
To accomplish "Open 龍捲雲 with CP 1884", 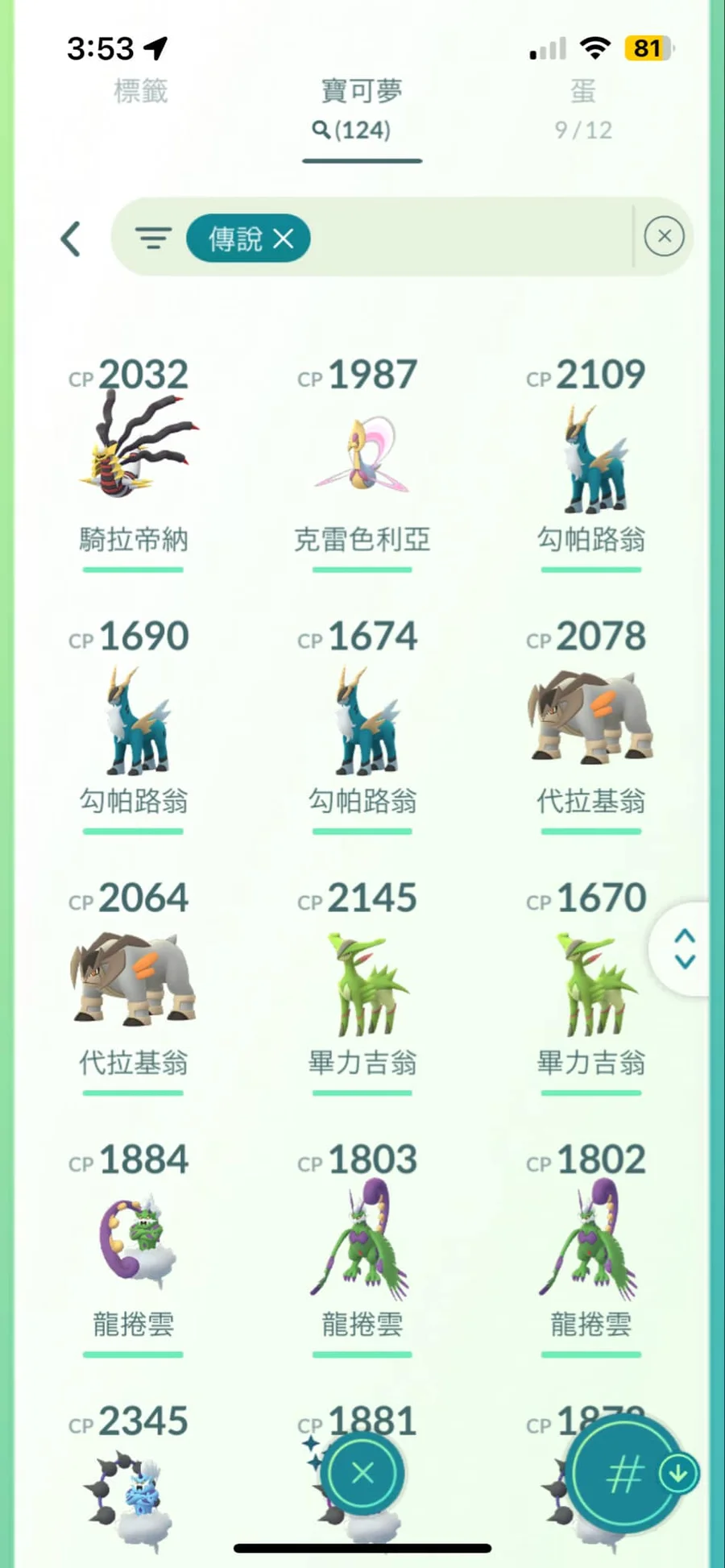I will click(x=134, y=1241).
